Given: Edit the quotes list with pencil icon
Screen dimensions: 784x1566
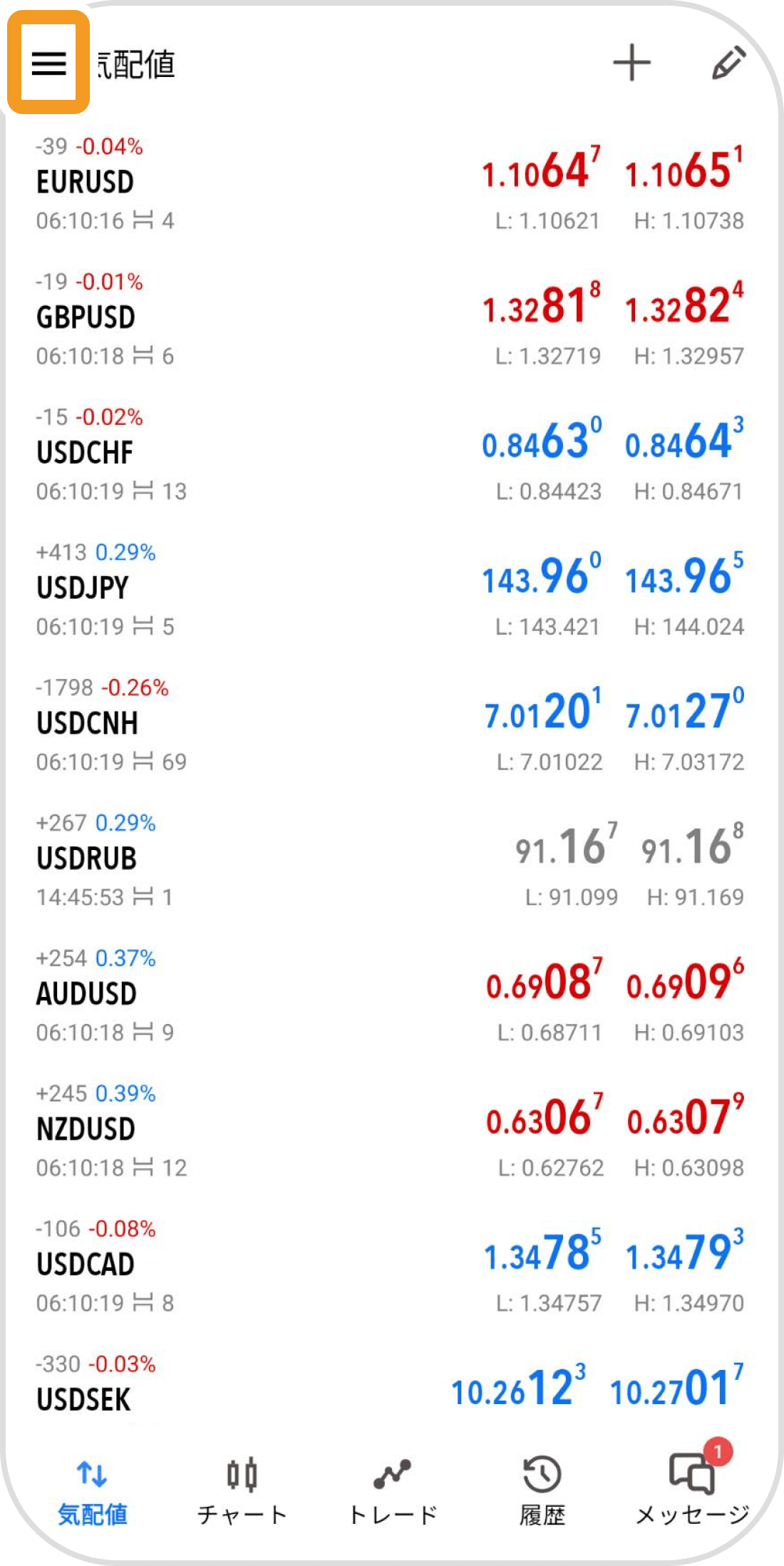Looking at the screenshot, I should pyautogui.click(x=728, y=63).
